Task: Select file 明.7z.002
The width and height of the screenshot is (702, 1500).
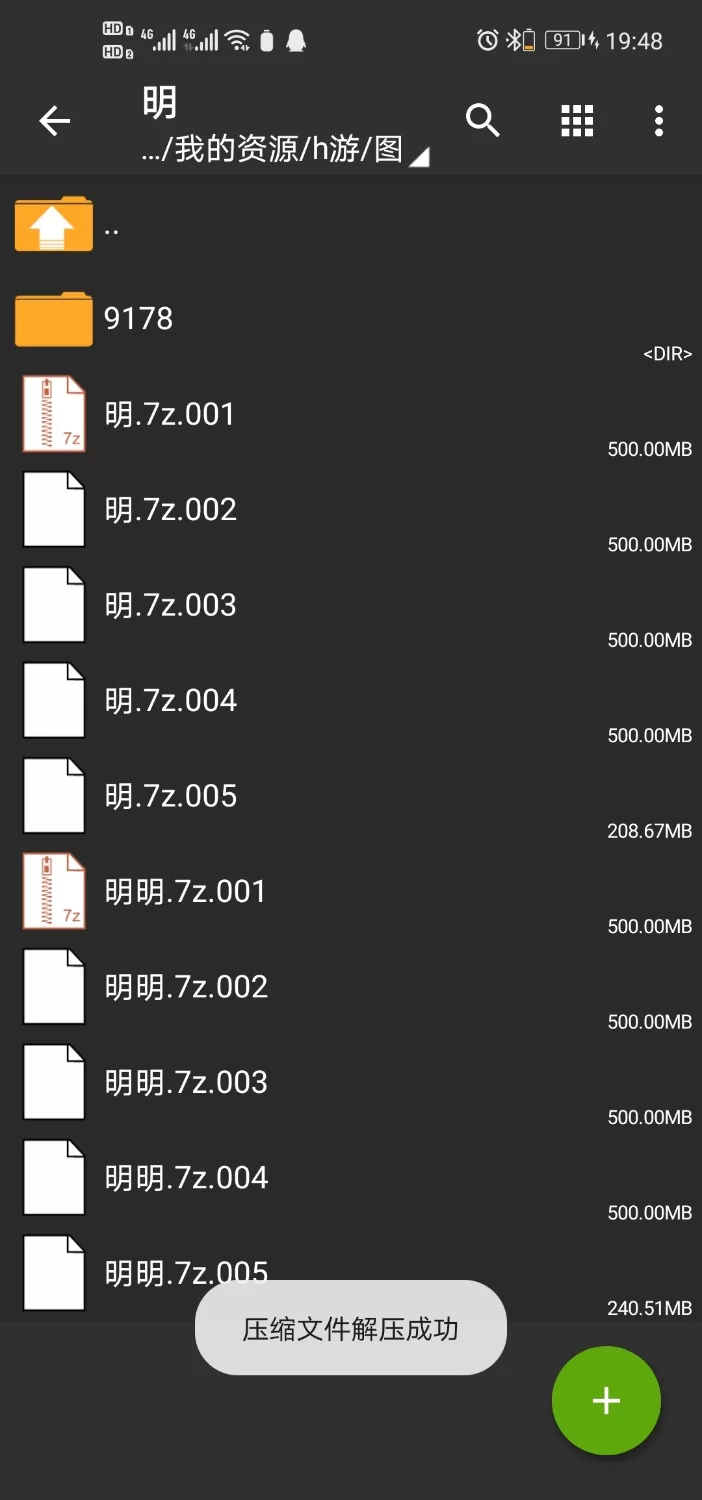Action: click(171, 510)
